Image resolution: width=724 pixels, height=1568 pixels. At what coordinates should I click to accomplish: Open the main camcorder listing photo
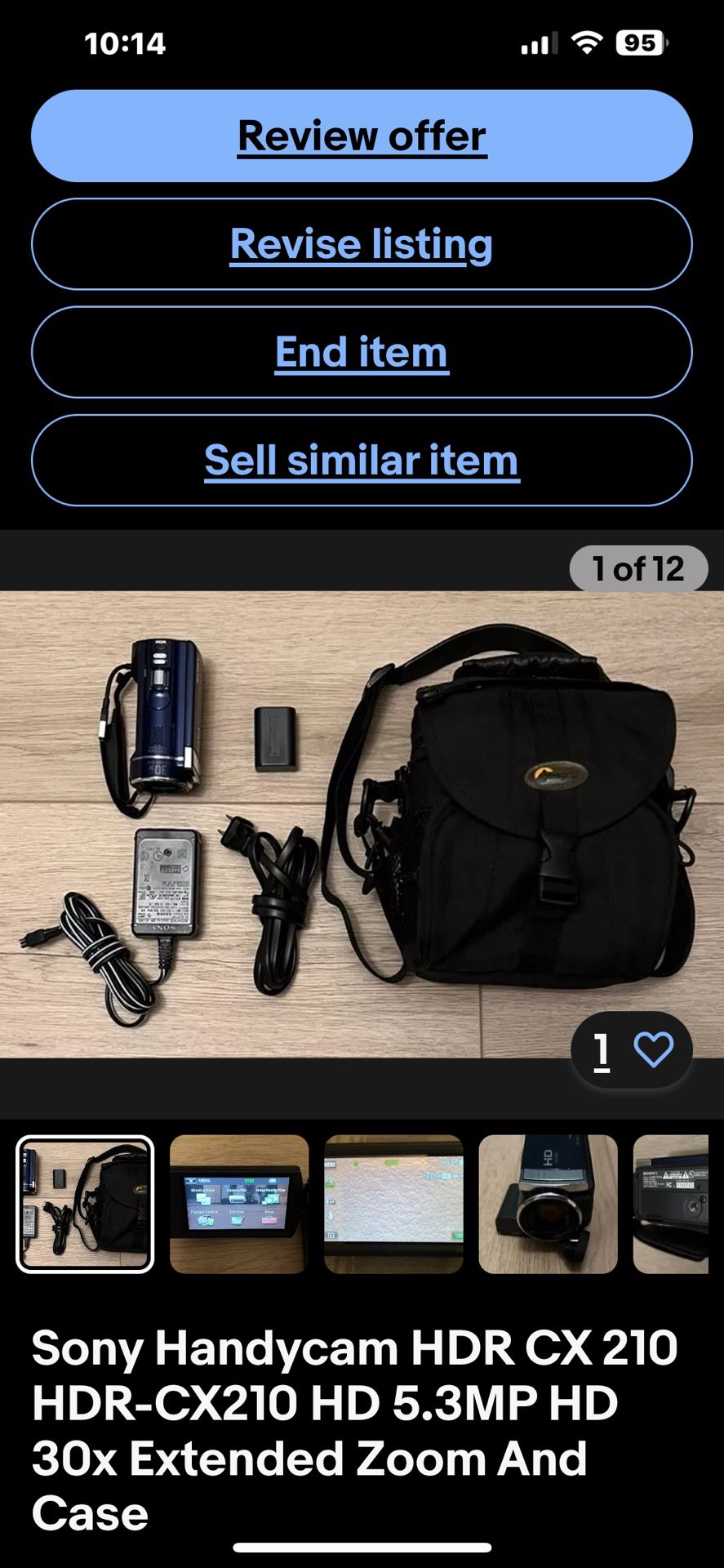coord(362,825)
